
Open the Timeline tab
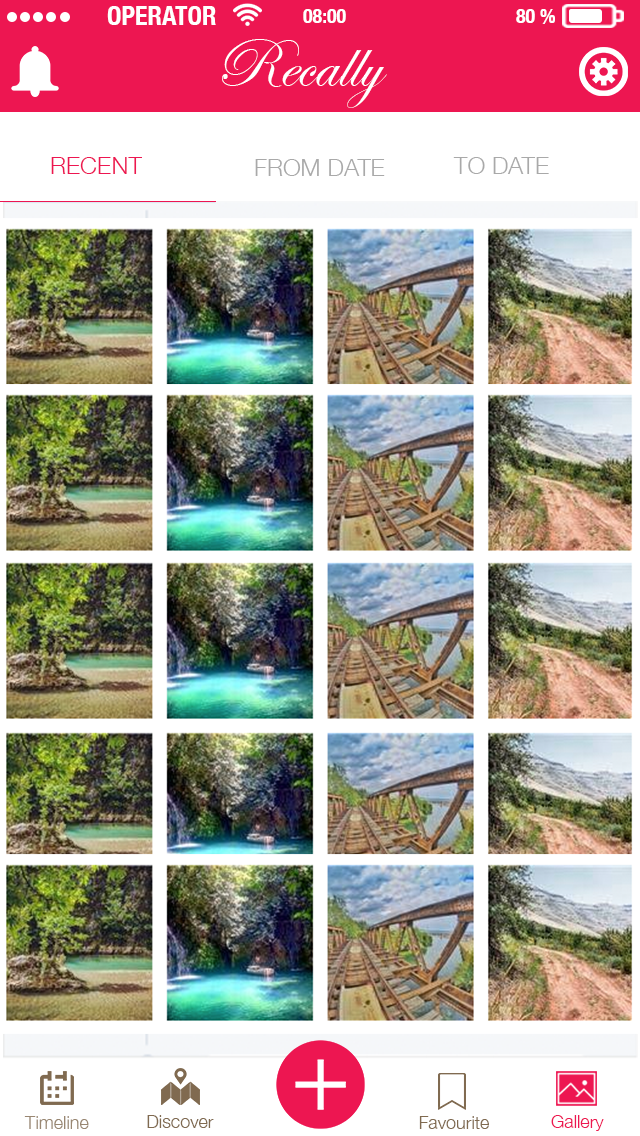click(x=57, y=1100)
